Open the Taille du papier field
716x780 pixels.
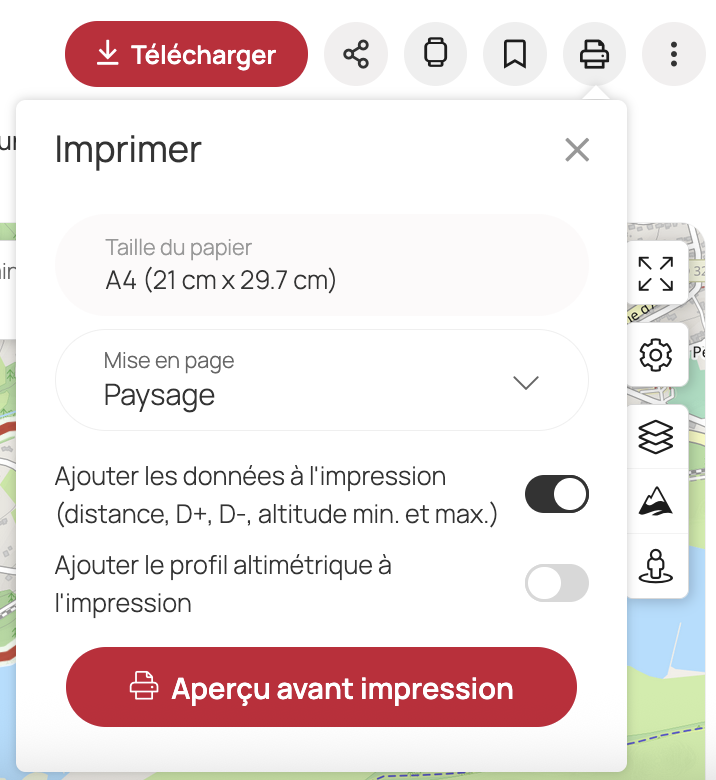pyautogui.click(x=321, y=265)
